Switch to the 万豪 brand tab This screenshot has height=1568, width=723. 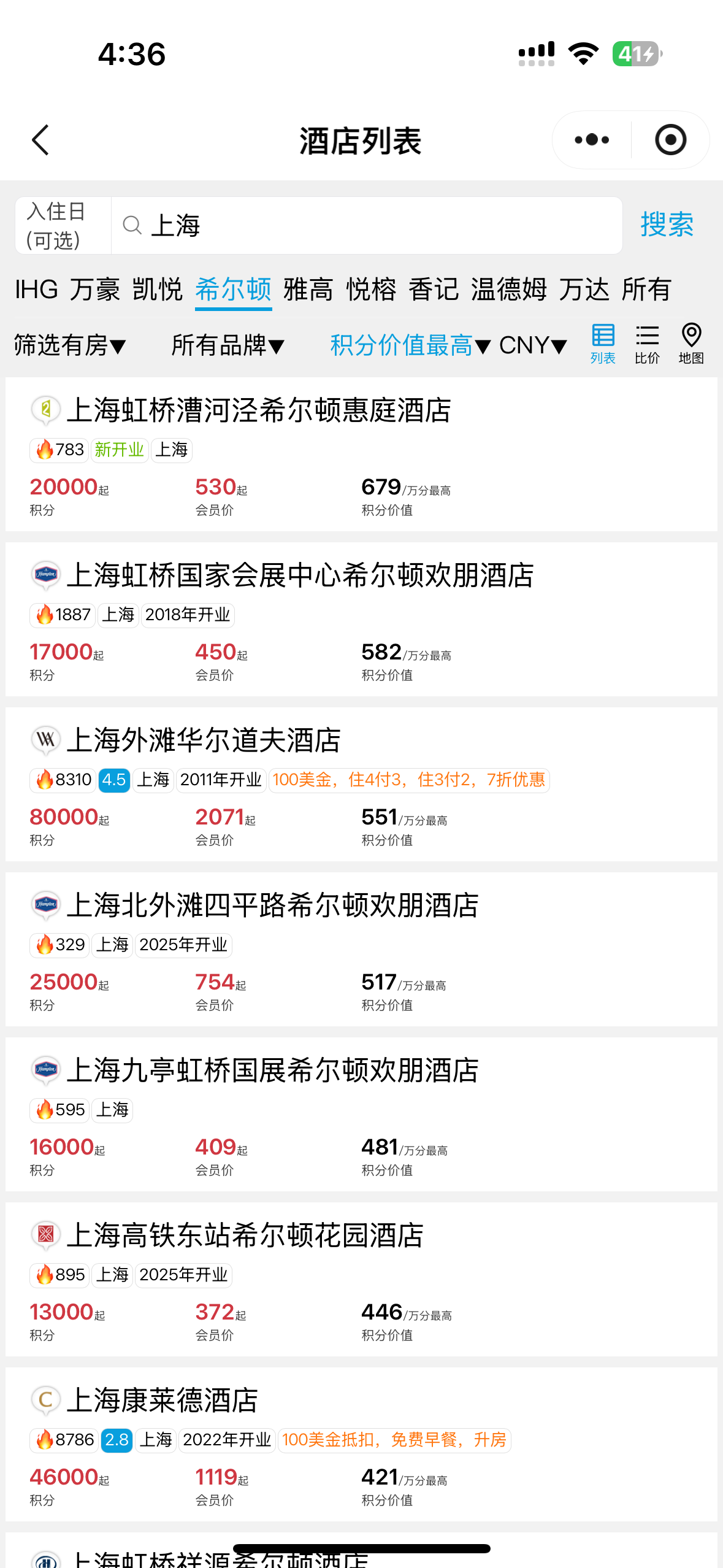[x=94, y=290]
